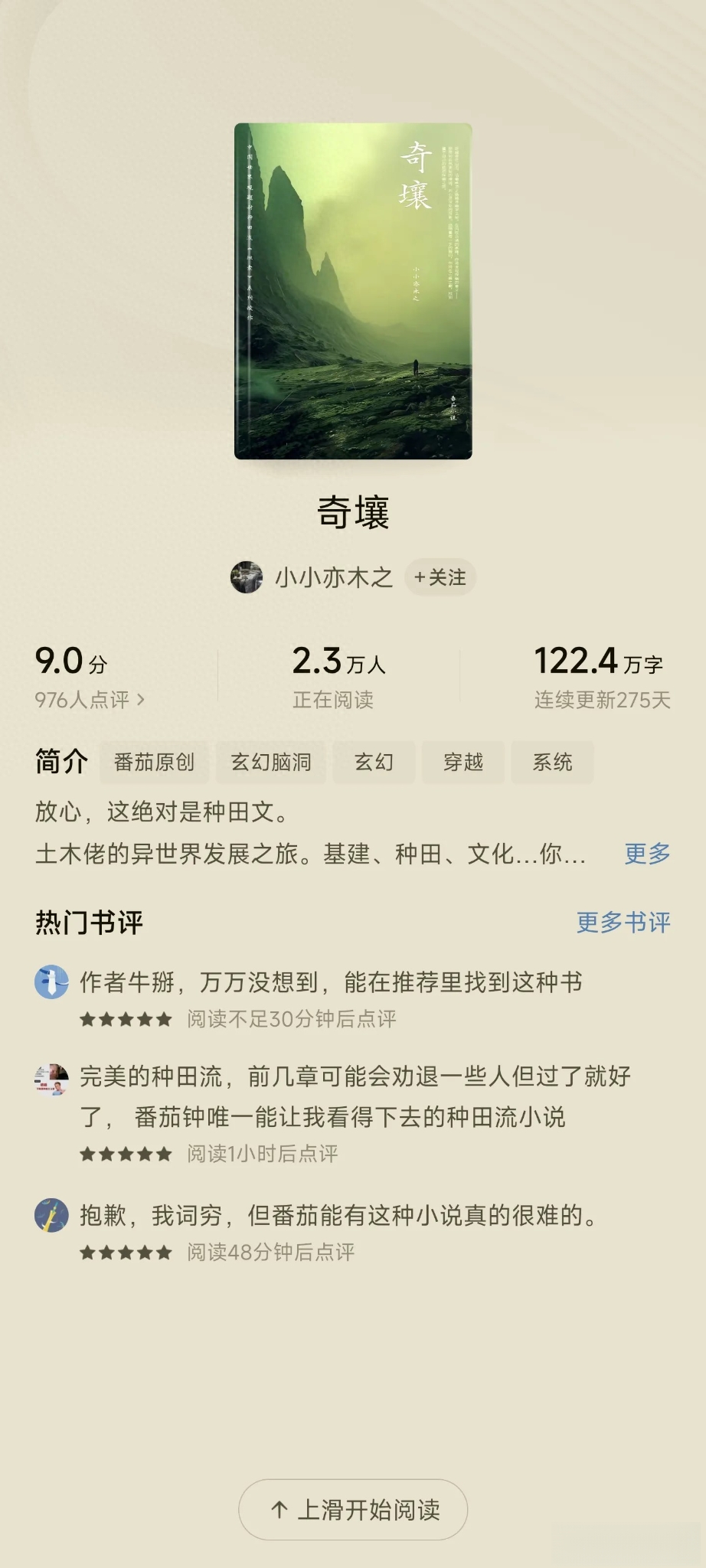
Task: View the 976人点评 ratings
Action: [90, 700]
